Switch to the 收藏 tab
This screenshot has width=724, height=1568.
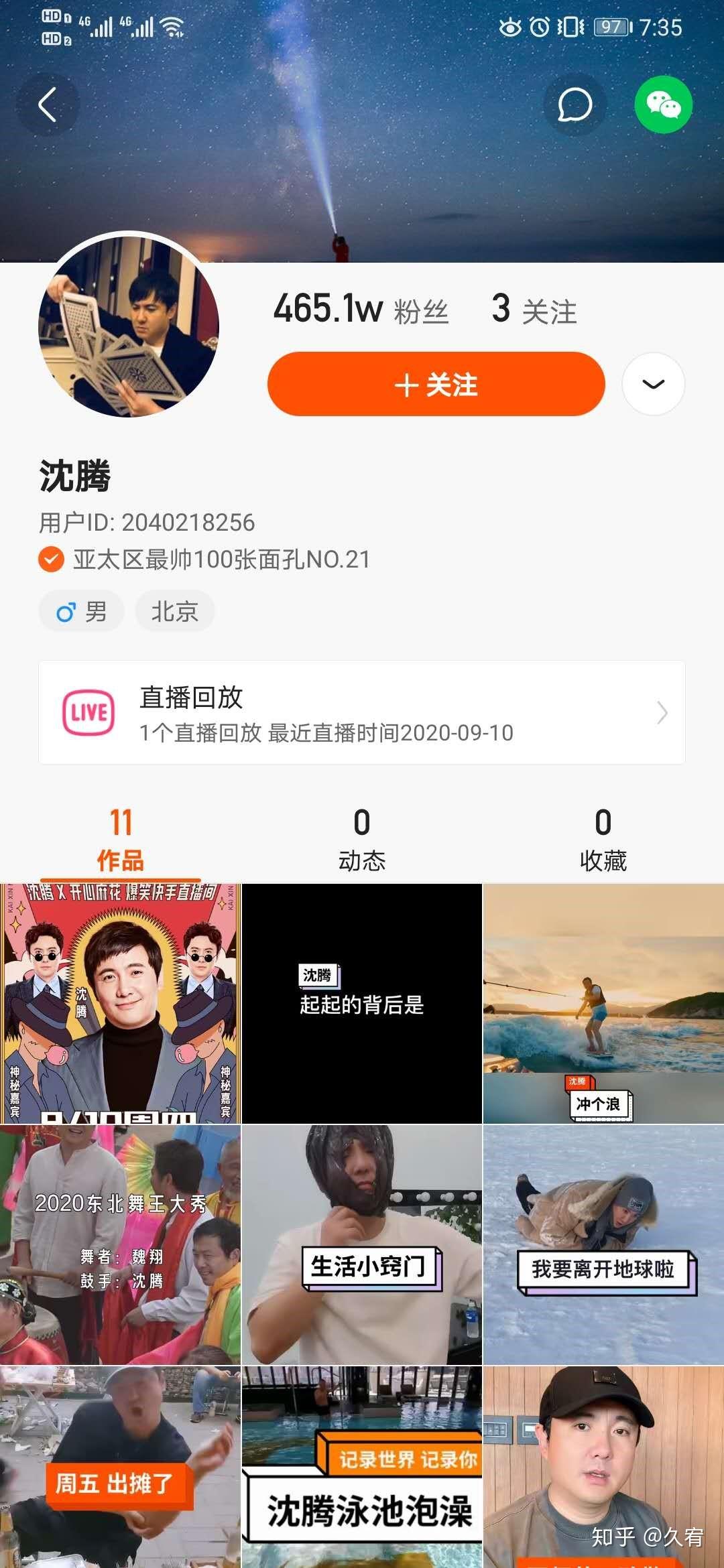[x=603, y=840]
